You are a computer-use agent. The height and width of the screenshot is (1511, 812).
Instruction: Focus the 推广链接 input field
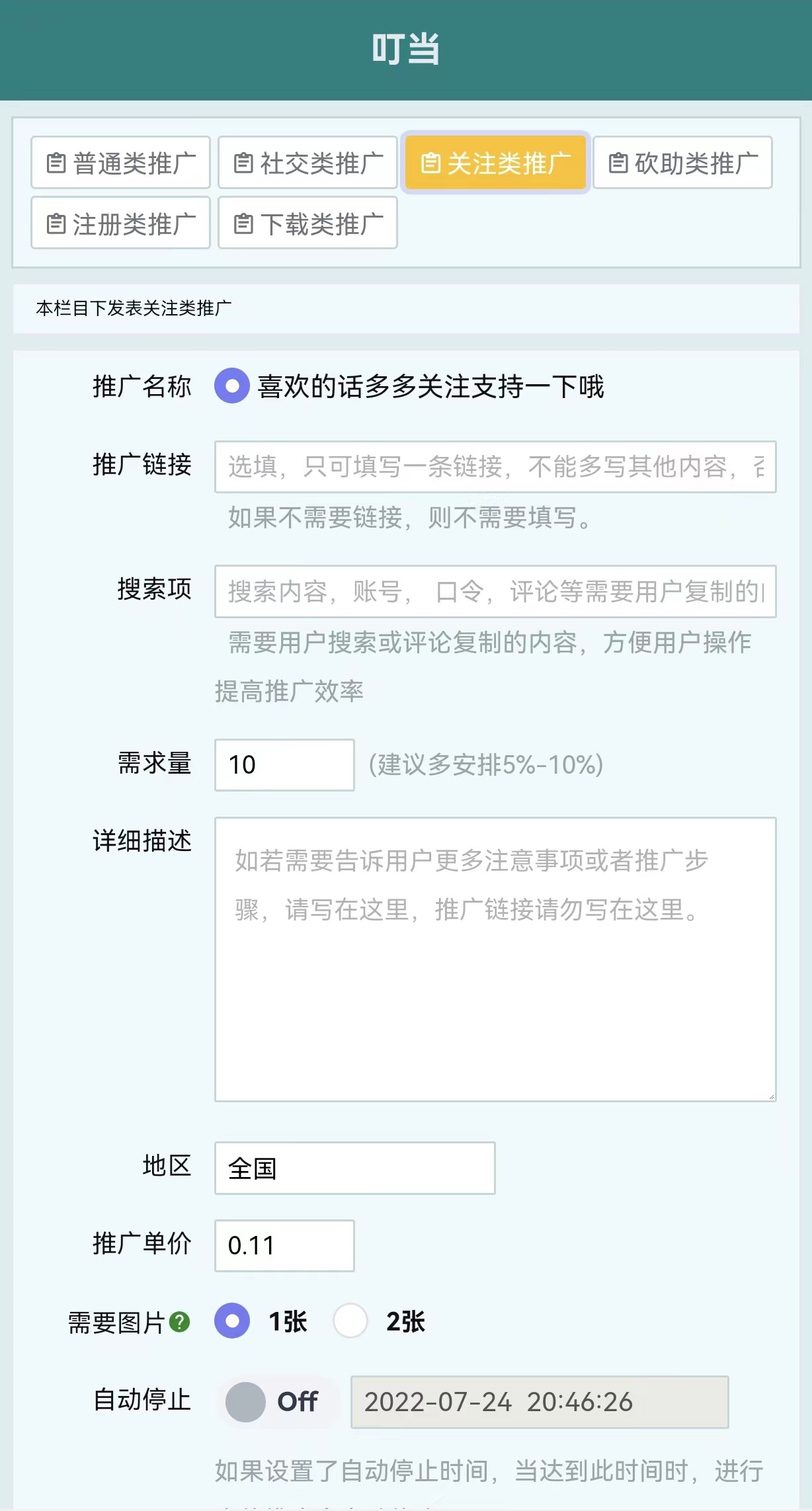(495, 467)
